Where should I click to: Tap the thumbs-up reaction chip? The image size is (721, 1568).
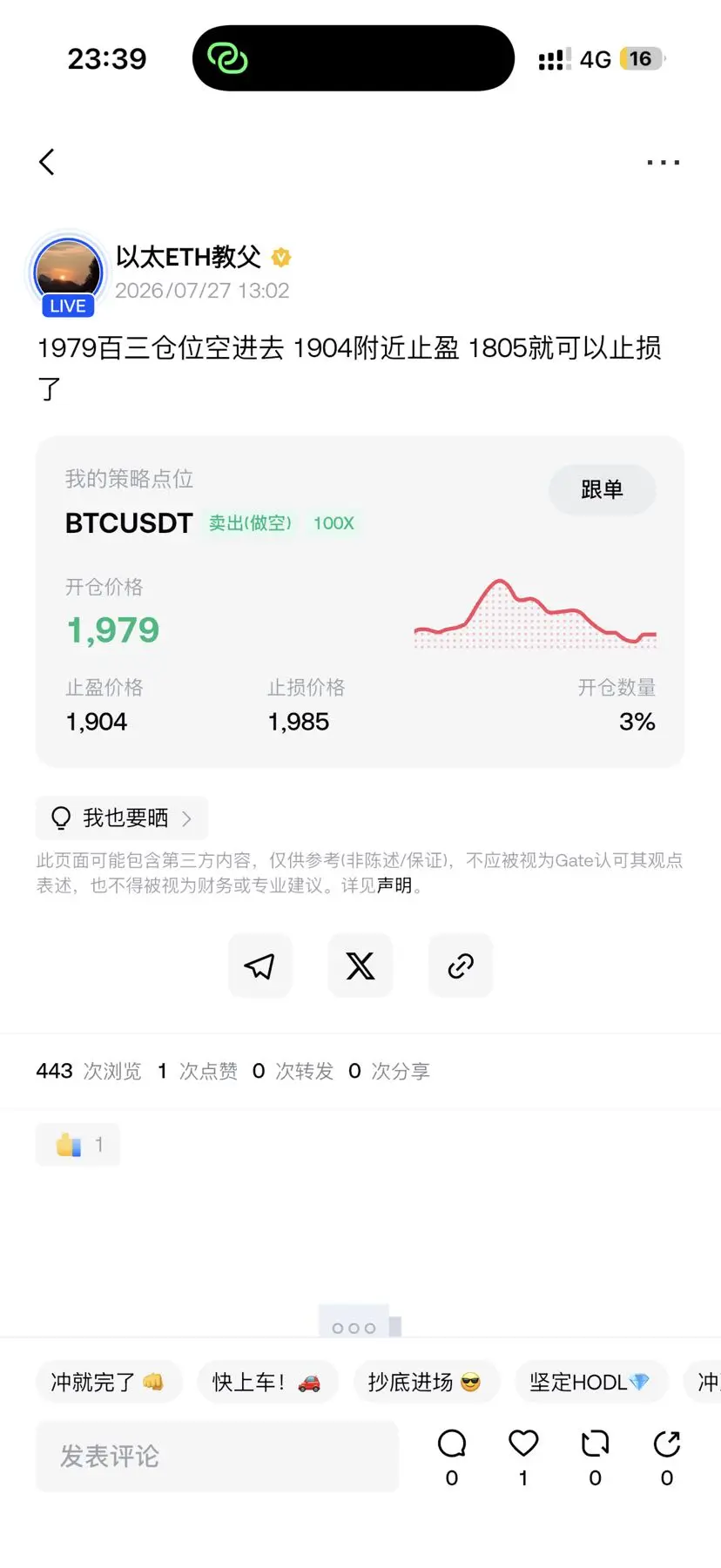(x=77, y=1144)
